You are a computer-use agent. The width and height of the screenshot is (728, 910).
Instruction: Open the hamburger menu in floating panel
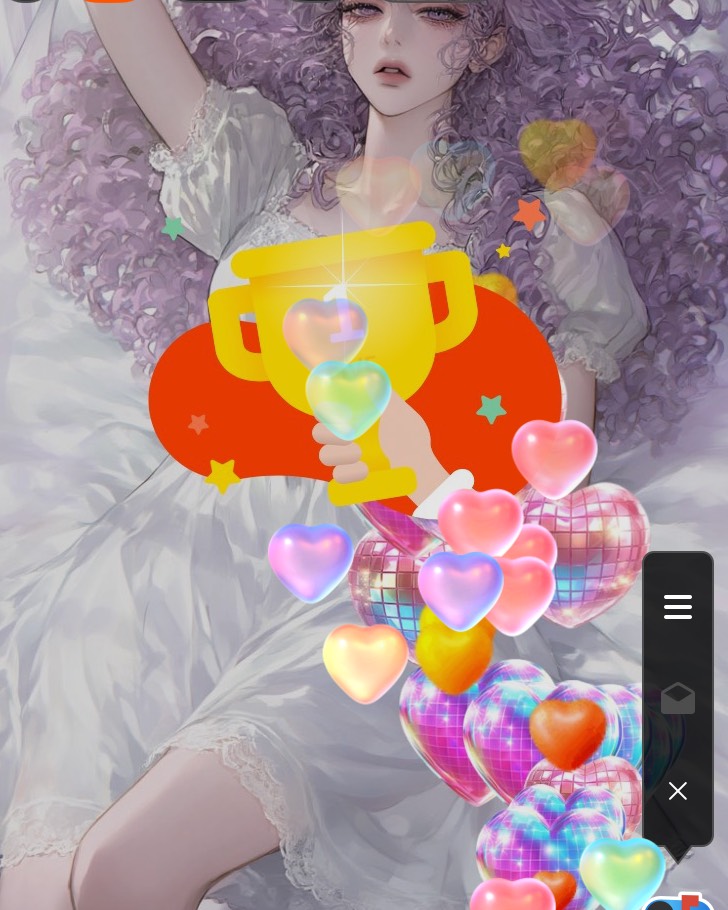click(678, 607)
